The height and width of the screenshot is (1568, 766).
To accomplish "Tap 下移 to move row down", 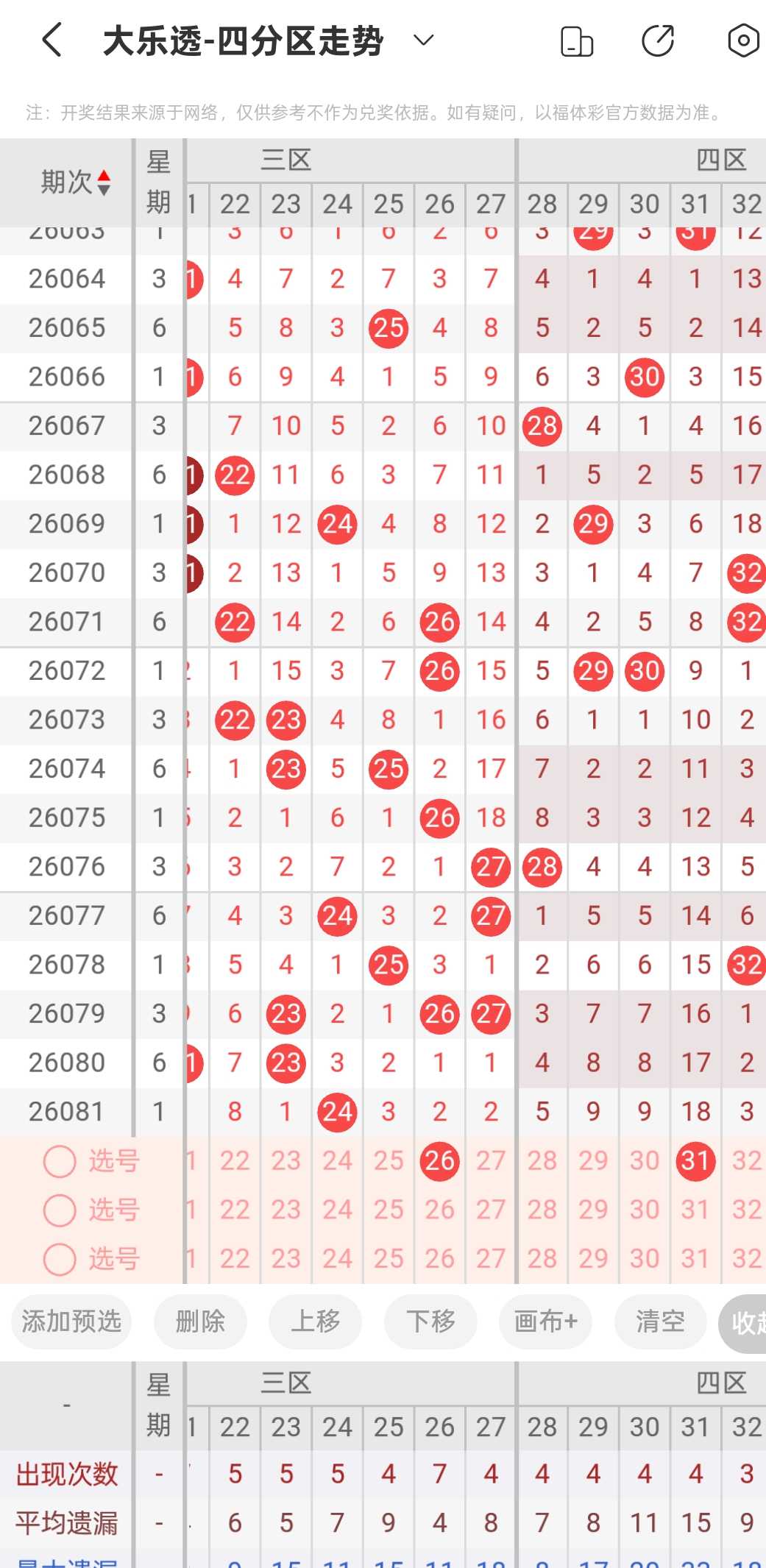I will (x=430, y=1322).
